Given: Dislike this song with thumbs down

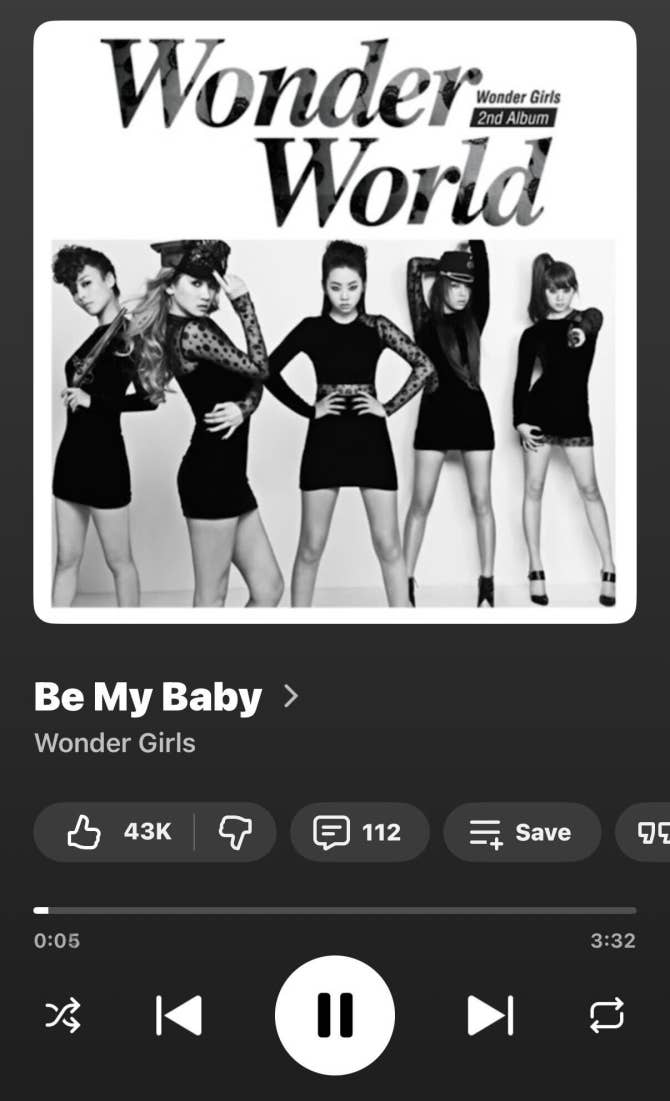Looking at the screenshot, I should pyautogui.click(x=235, y=832).
